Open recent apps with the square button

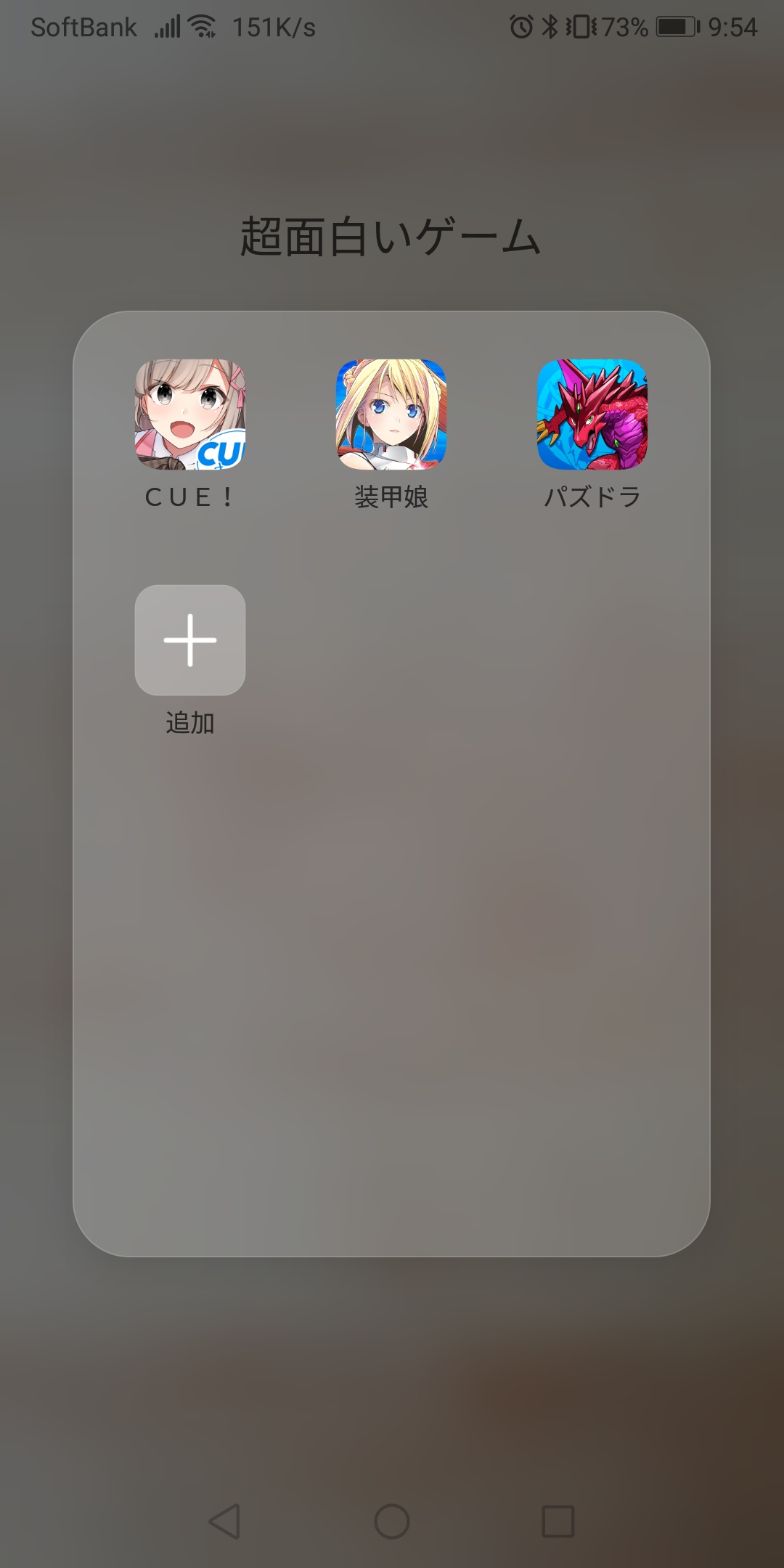(558, 1521)
